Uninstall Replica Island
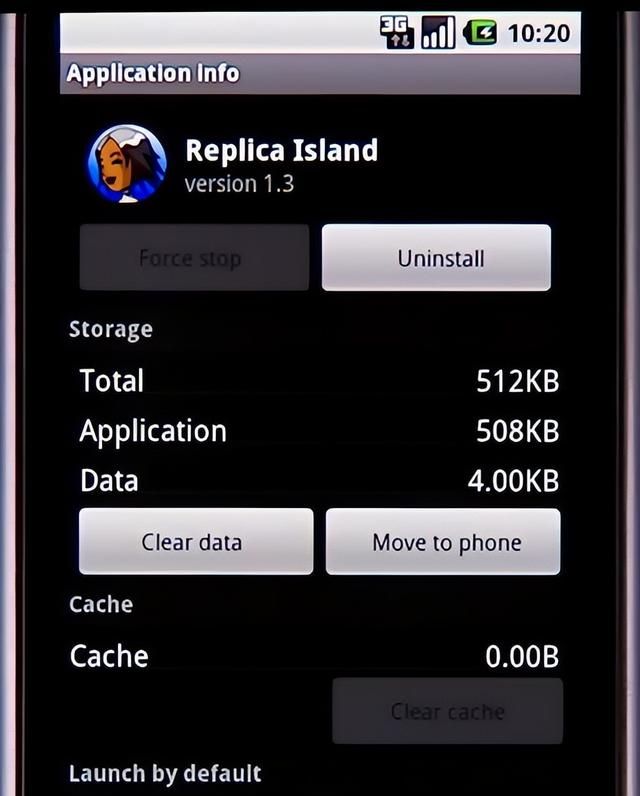 [x=436, y=258]
